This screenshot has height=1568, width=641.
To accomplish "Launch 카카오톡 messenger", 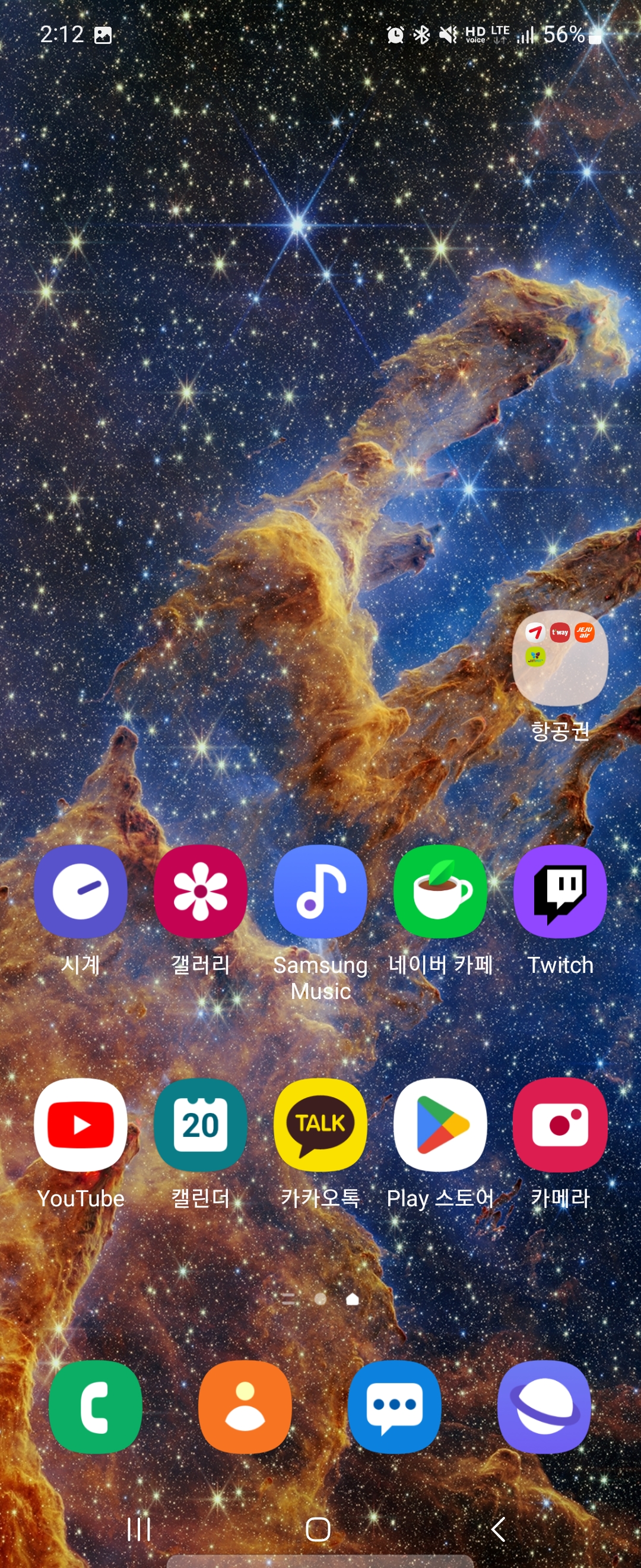I will click(320, 1125).
